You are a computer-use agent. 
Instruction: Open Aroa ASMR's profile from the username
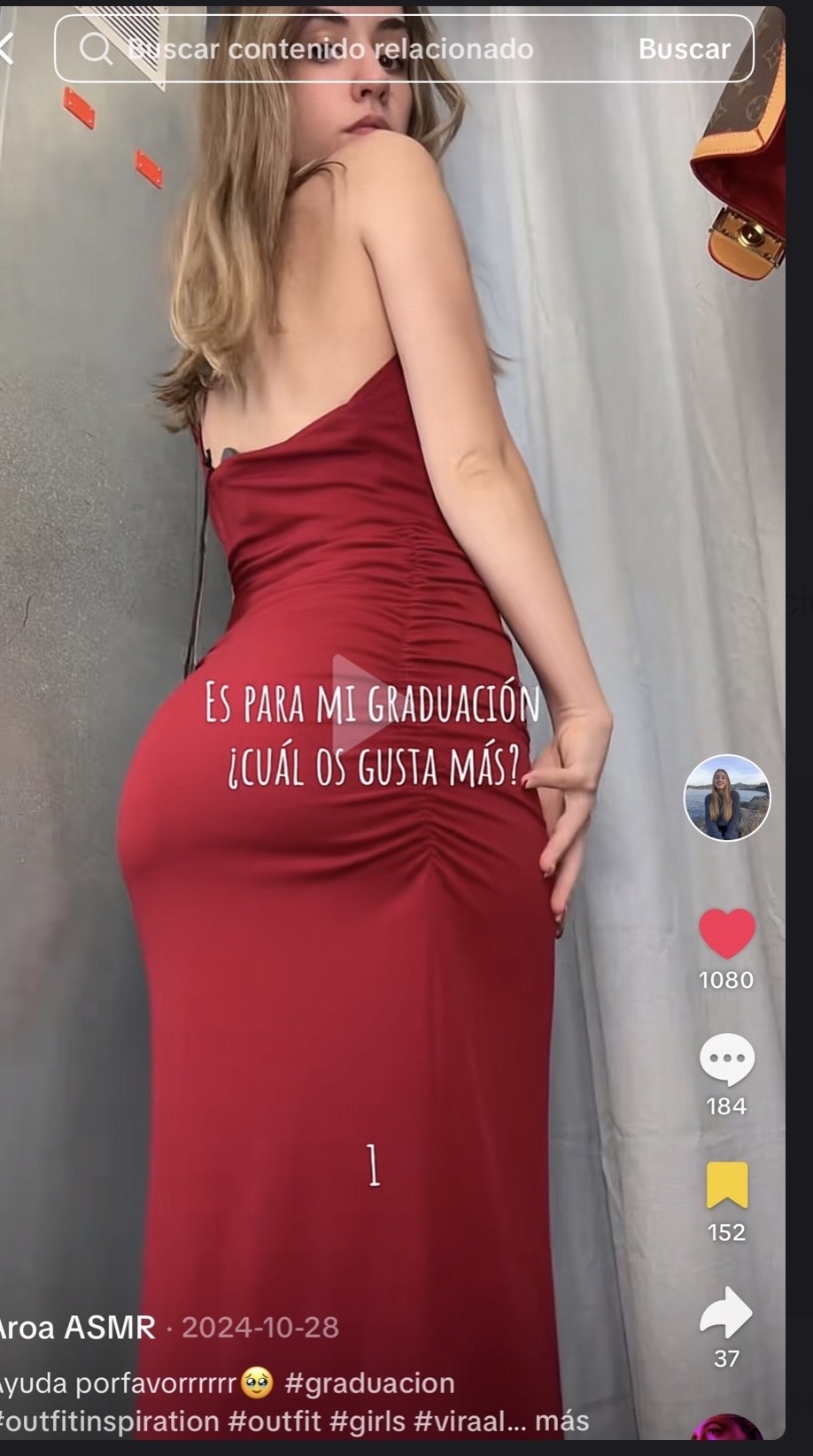pyautogui.click(x=78, y=1327)
